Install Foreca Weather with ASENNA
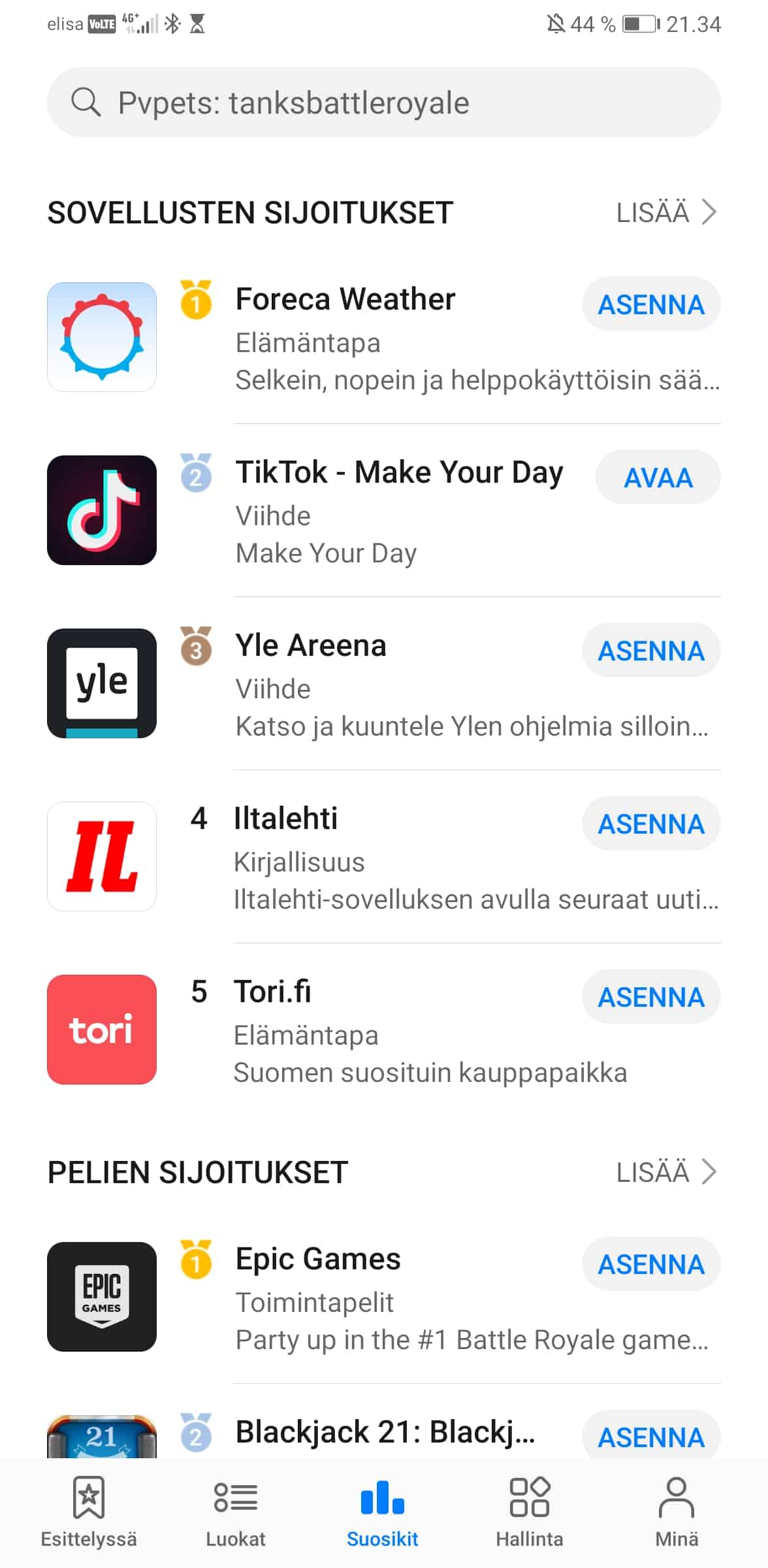Screen dimensions: 768x1568 pyautogui.click(x=651, y=304)
